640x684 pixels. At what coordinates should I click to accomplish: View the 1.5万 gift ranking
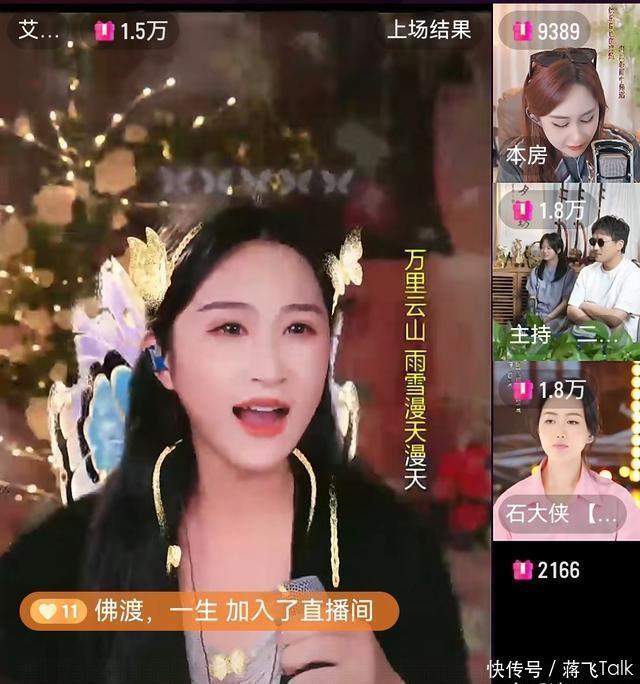pos(130,31)
